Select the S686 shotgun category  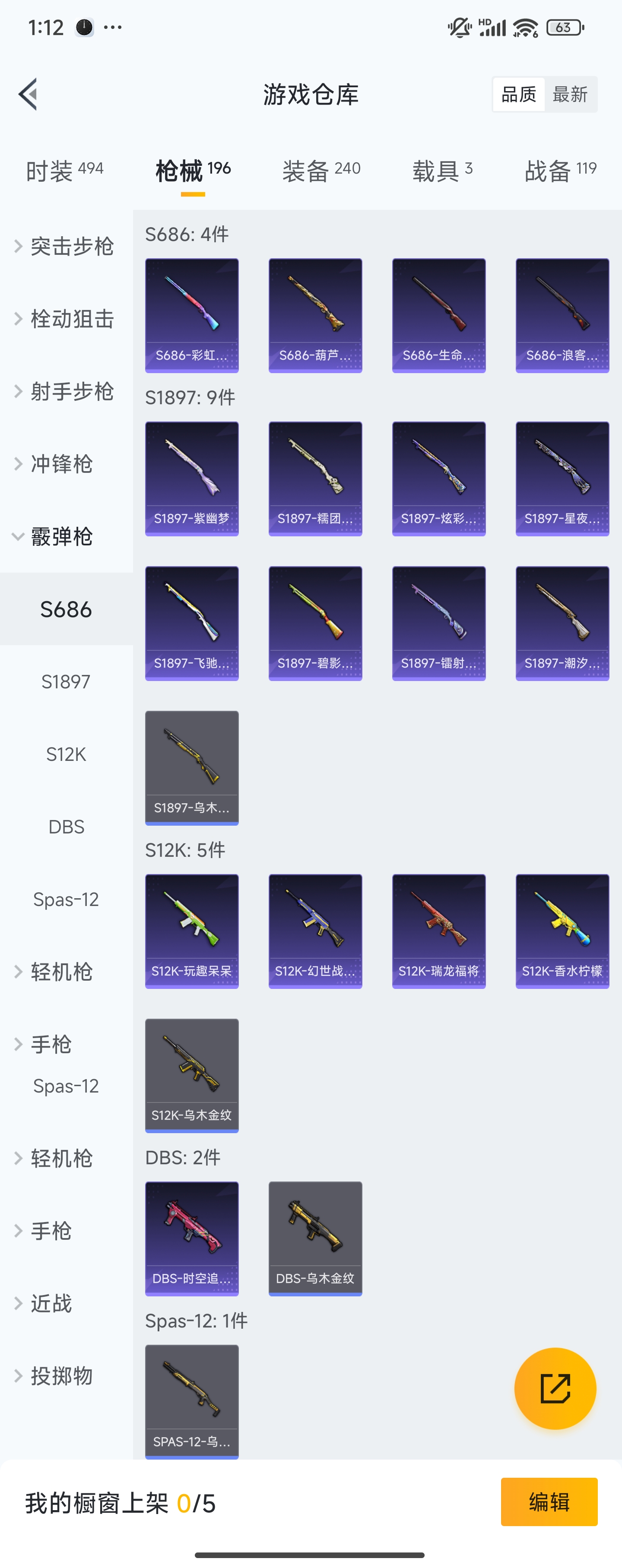click(66, 608)
